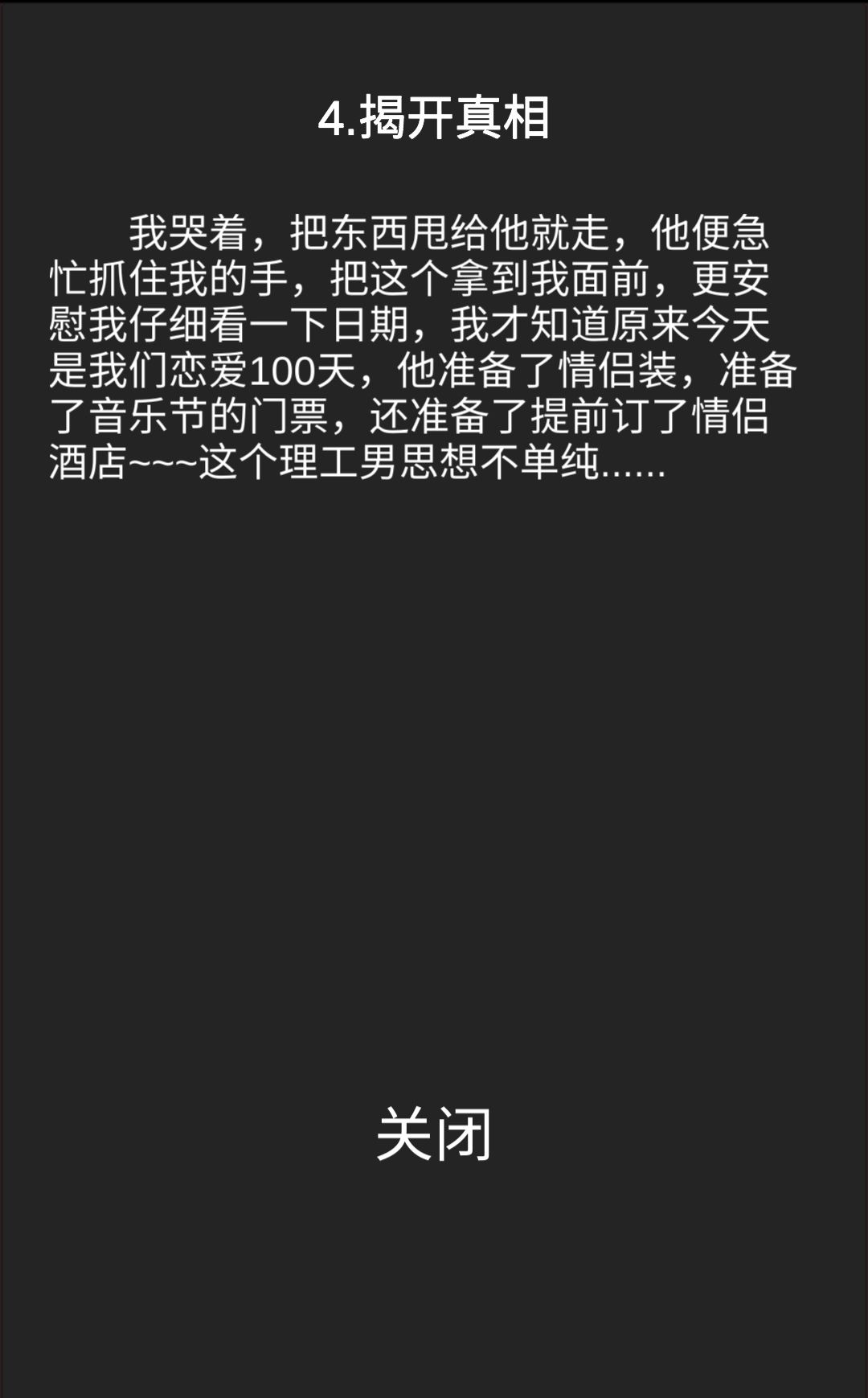Click the dark background area below the text
Image resolution: width=868 pixels, height=1398 pixels.
434,724
